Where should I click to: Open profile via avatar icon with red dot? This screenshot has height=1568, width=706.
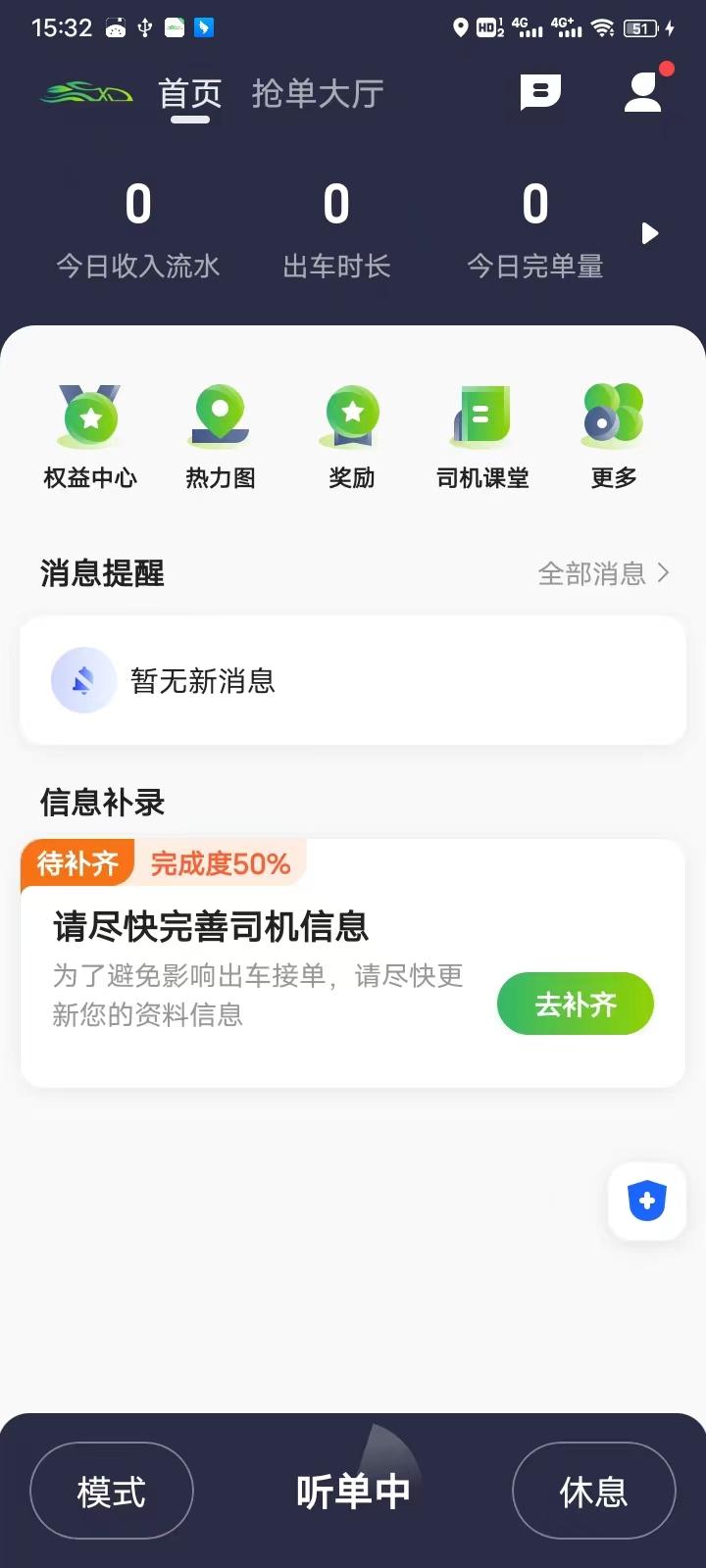pyautogui.click(x=642, y=92)
